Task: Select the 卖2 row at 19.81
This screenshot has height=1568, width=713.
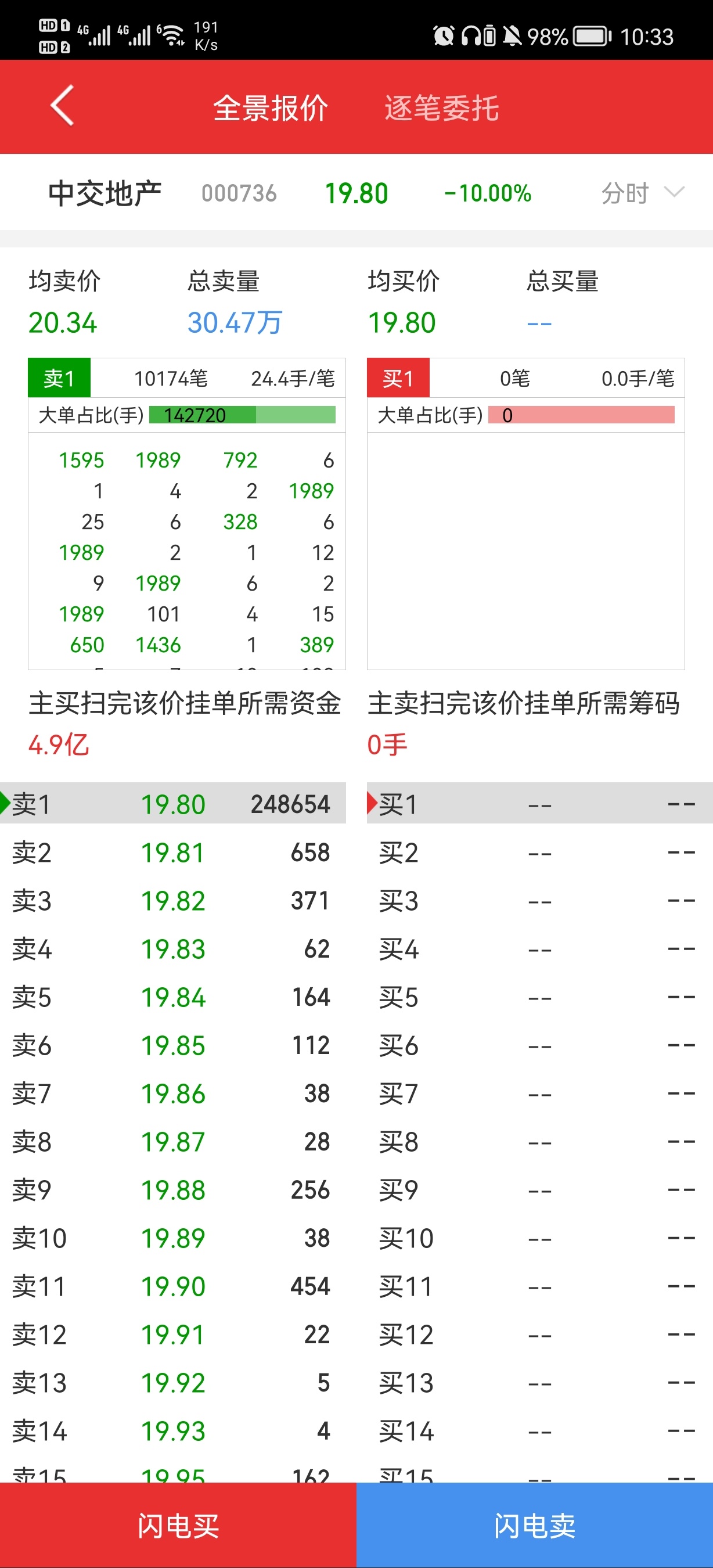Action: [173, 852]
